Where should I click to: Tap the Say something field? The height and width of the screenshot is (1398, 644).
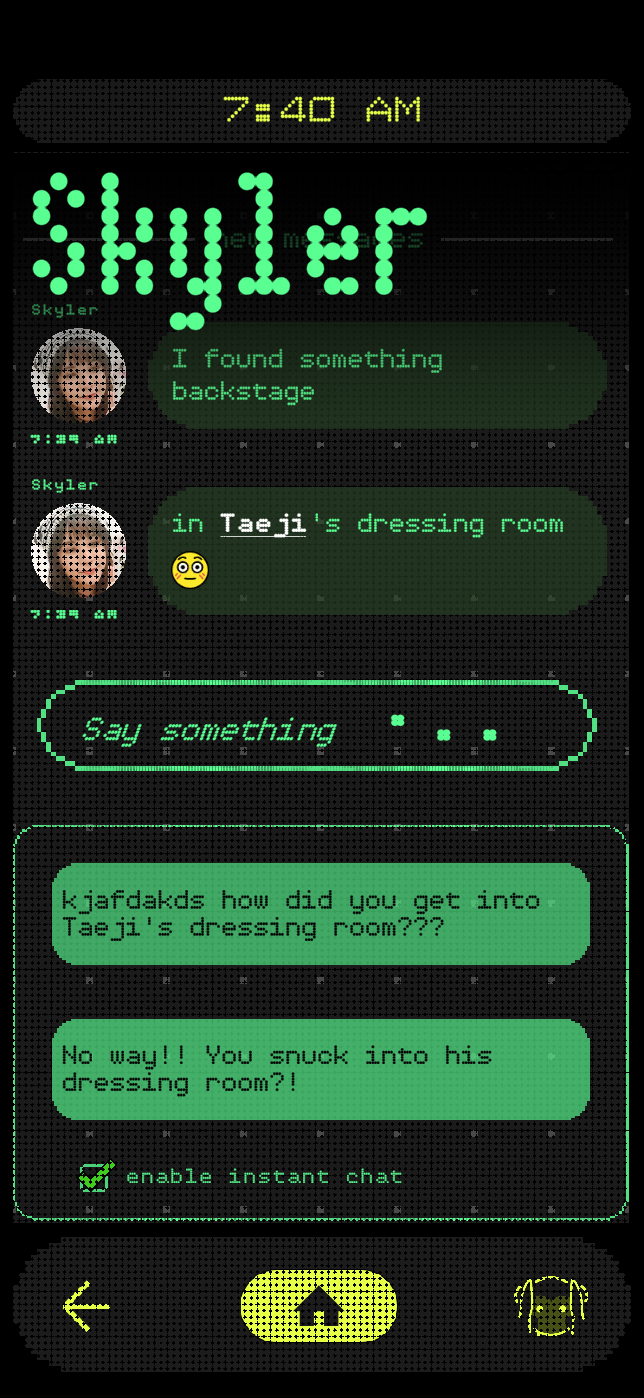[x=317, y=727]
